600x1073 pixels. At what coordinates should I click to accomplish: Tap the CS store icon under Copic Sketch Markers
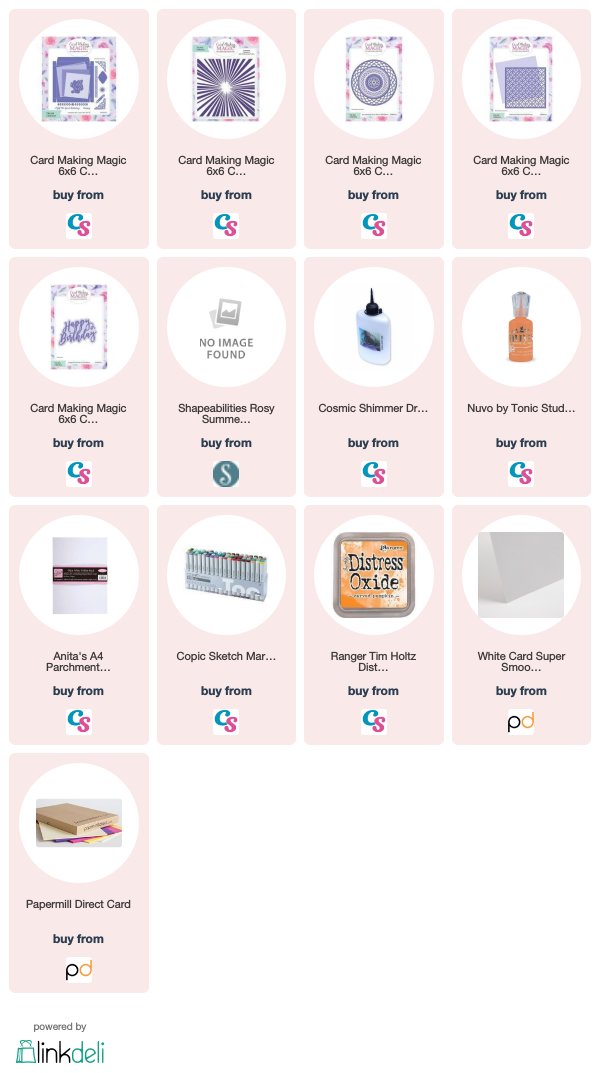click(226, 721)
